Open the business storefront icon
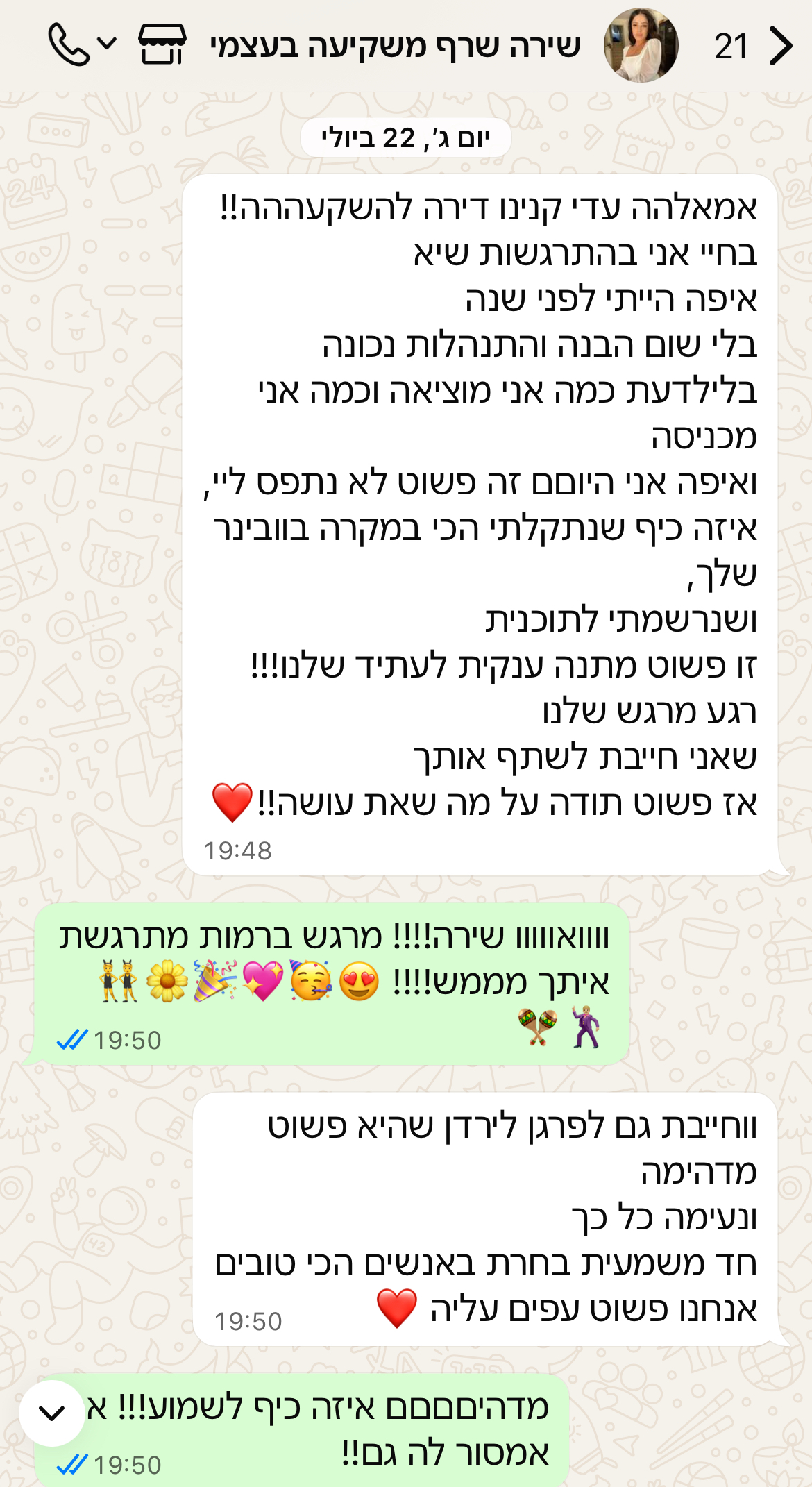 pos(162,45)
